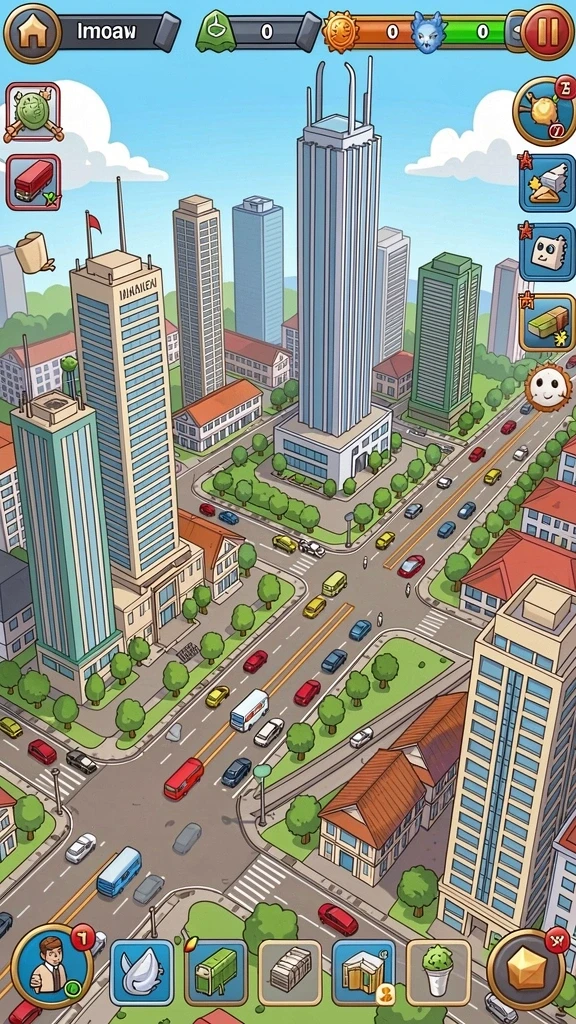Image resolution: width=576 pixels, height=1024 pixels.
Task: Select the gray stacked materials item
Action: [290, 972]
